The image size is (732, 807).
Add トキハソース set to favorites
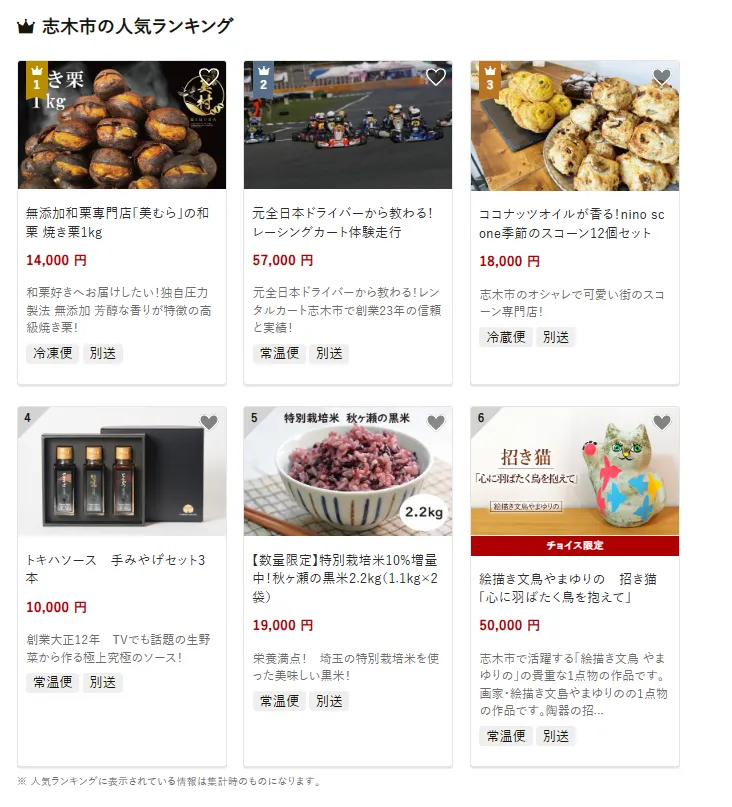(x=208, y=423)
